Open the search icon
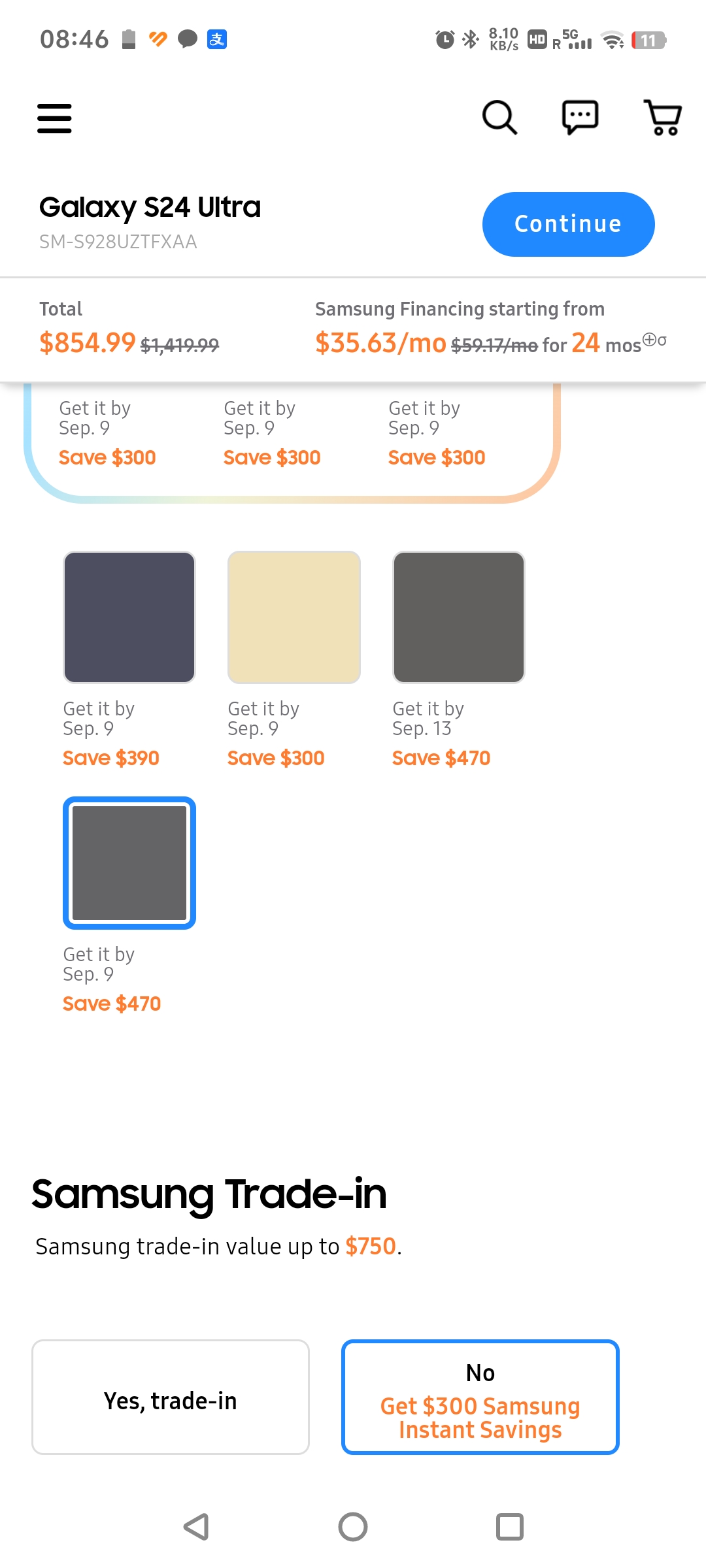The width and height of the screenshot is (706, 1568). 499,118
